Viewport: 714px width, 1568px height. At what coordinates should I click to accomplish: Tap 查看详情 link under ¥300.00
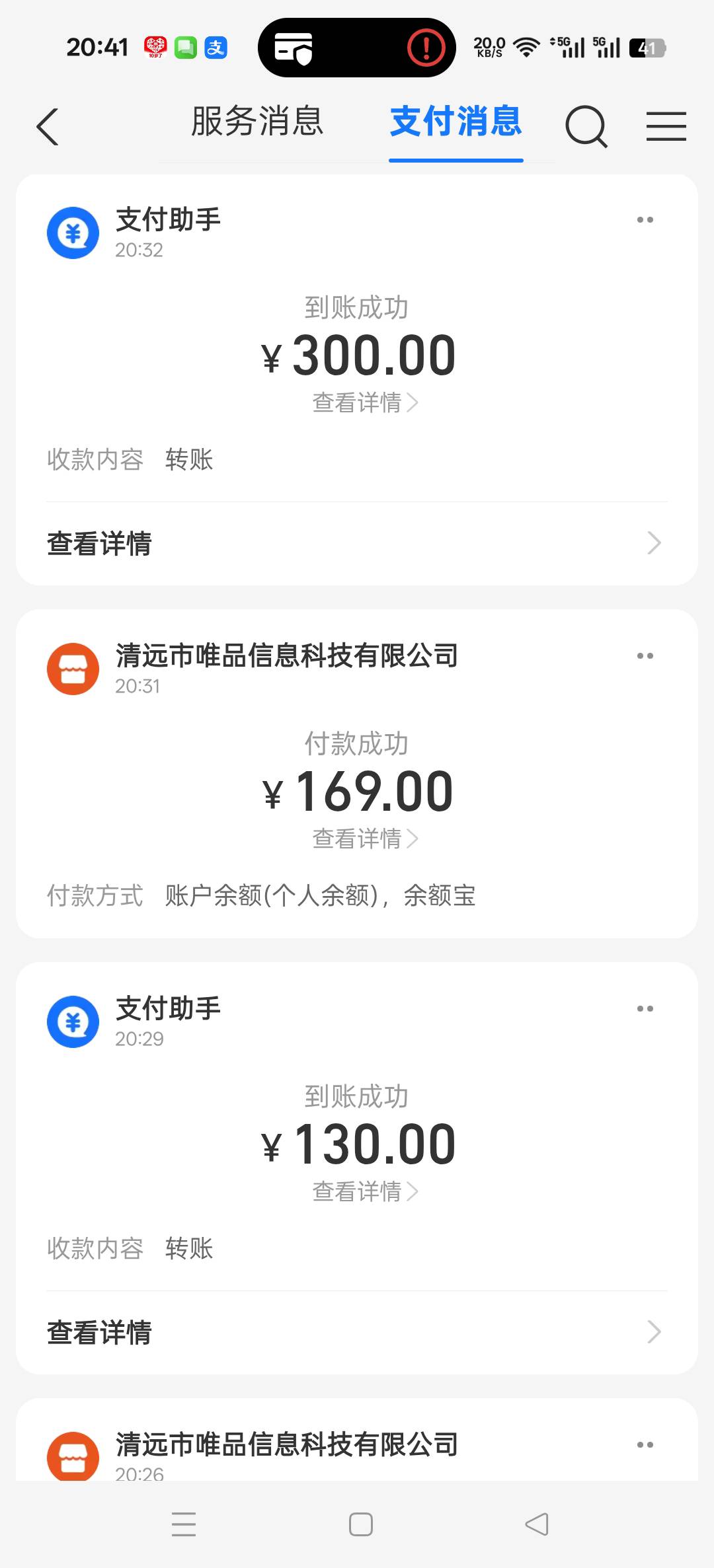364,402
